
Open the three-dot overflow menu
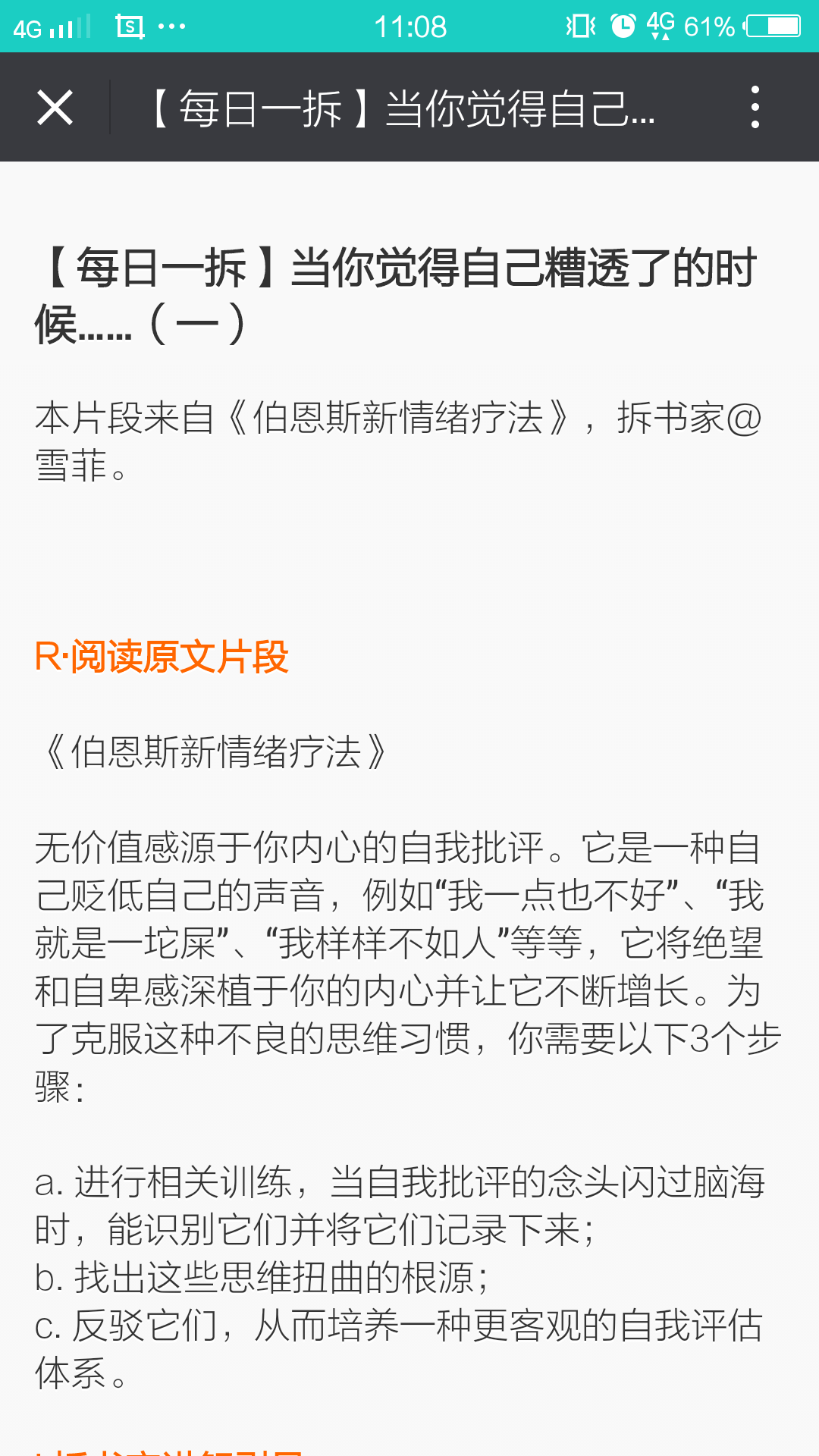coord(755,107)
